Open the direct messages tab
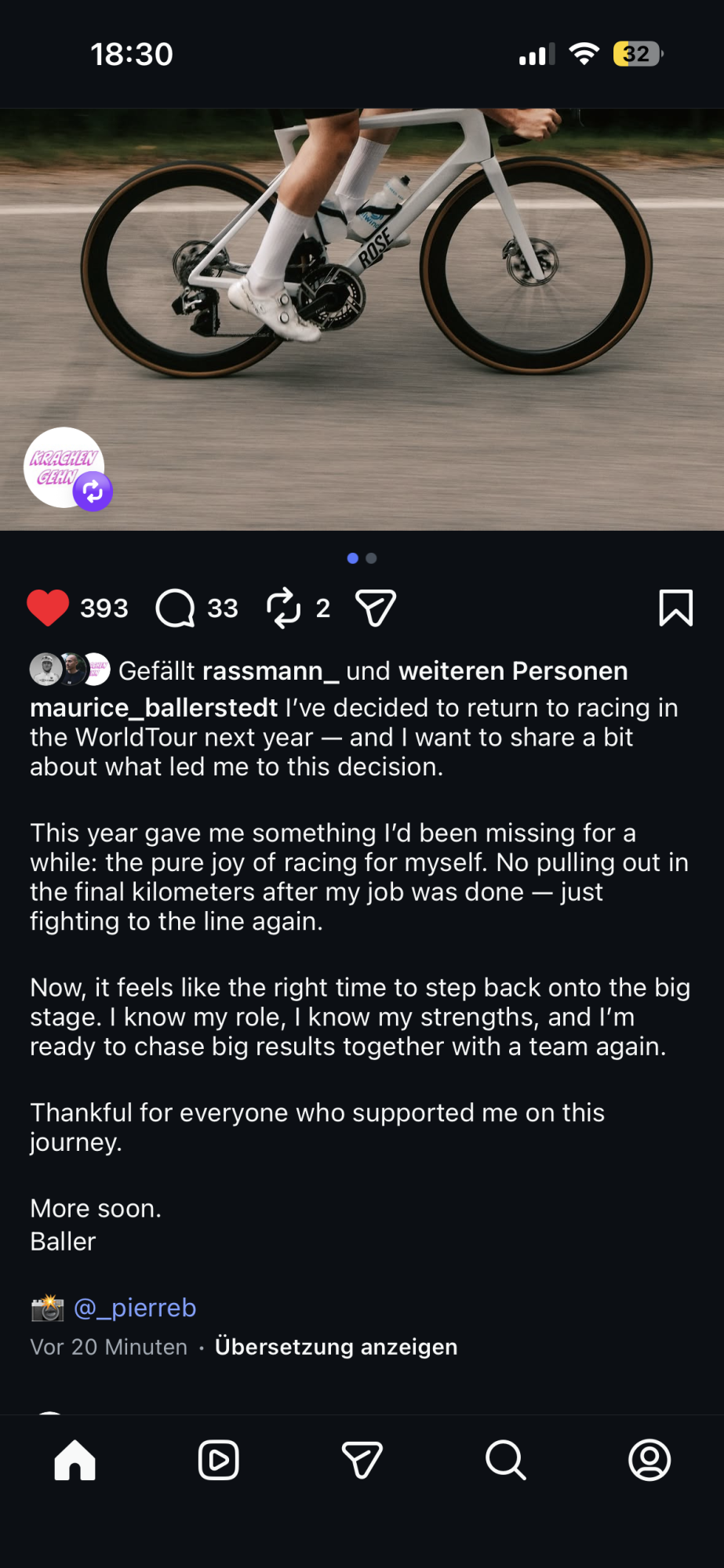This screenshot has height=1568, width=724. [x=362, y=1460]
